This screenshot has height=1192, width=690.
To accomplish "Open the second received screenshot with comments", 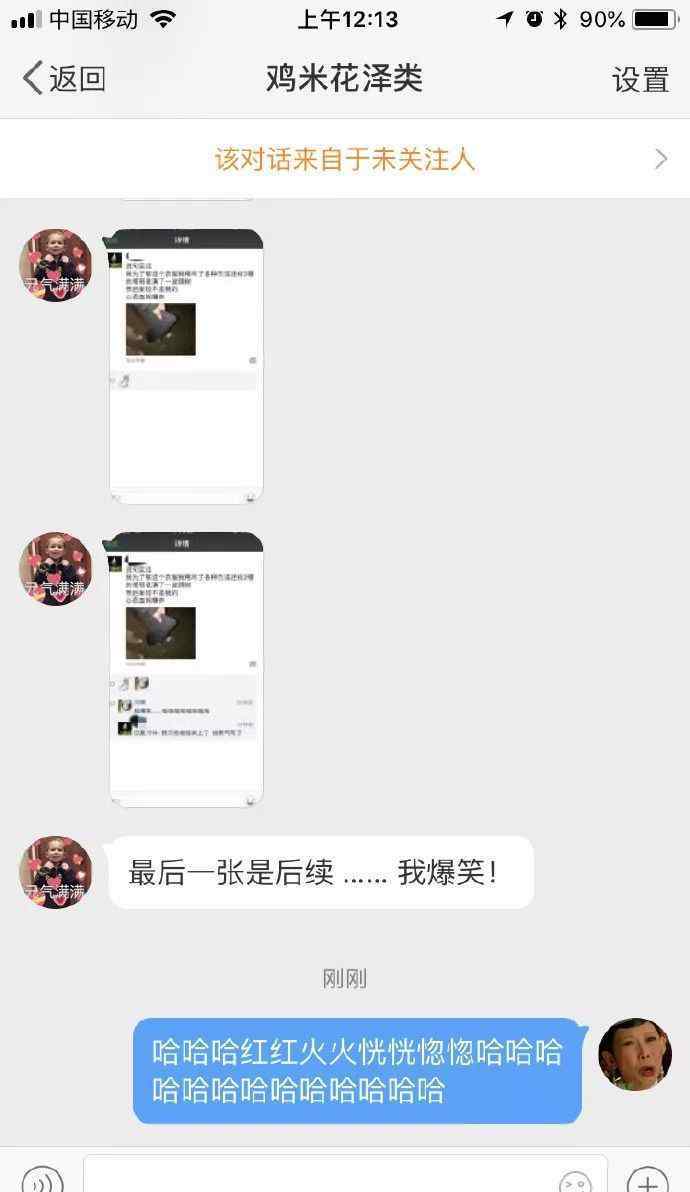I will click(x=186, y=669).
